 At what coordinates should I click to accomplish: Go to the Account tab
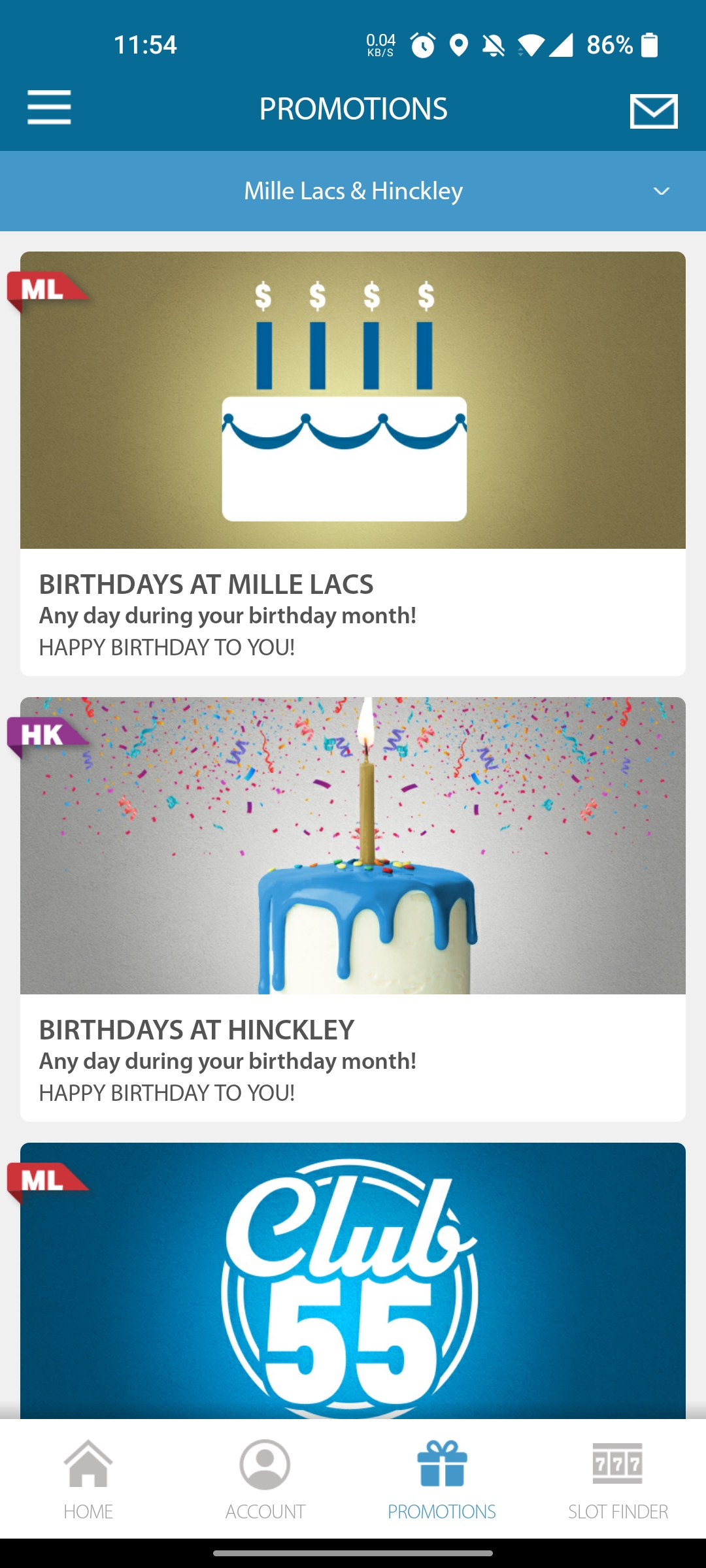click(265, 1480)
